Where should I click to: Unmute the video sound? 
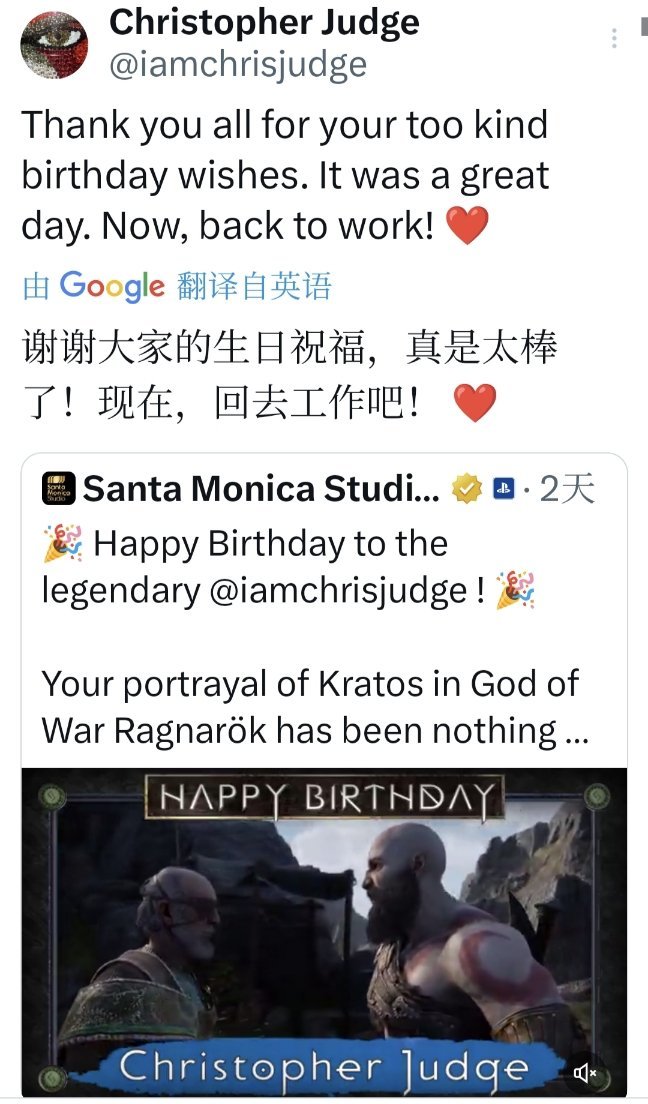pos(586,1073)
